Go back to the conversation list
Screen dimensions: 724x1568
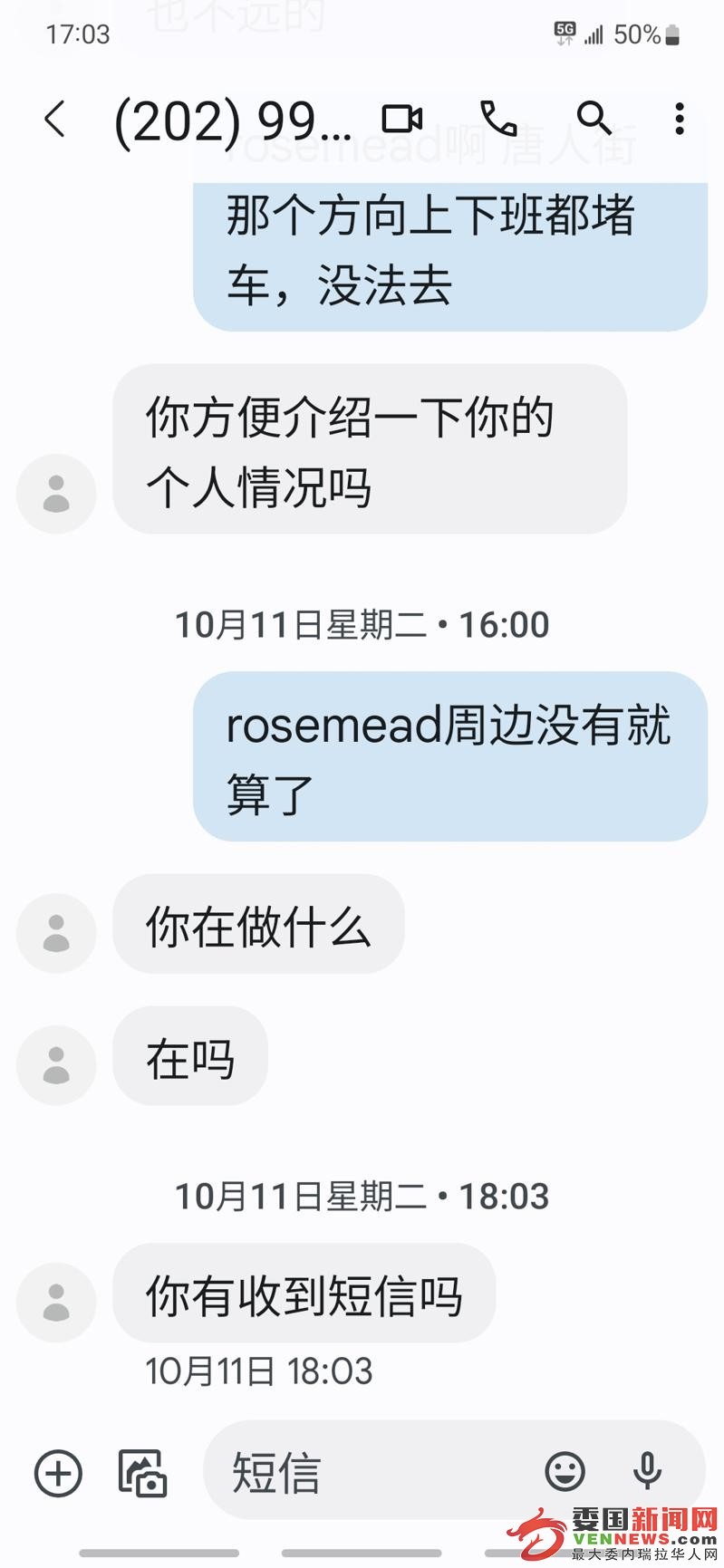click(55, 119)
